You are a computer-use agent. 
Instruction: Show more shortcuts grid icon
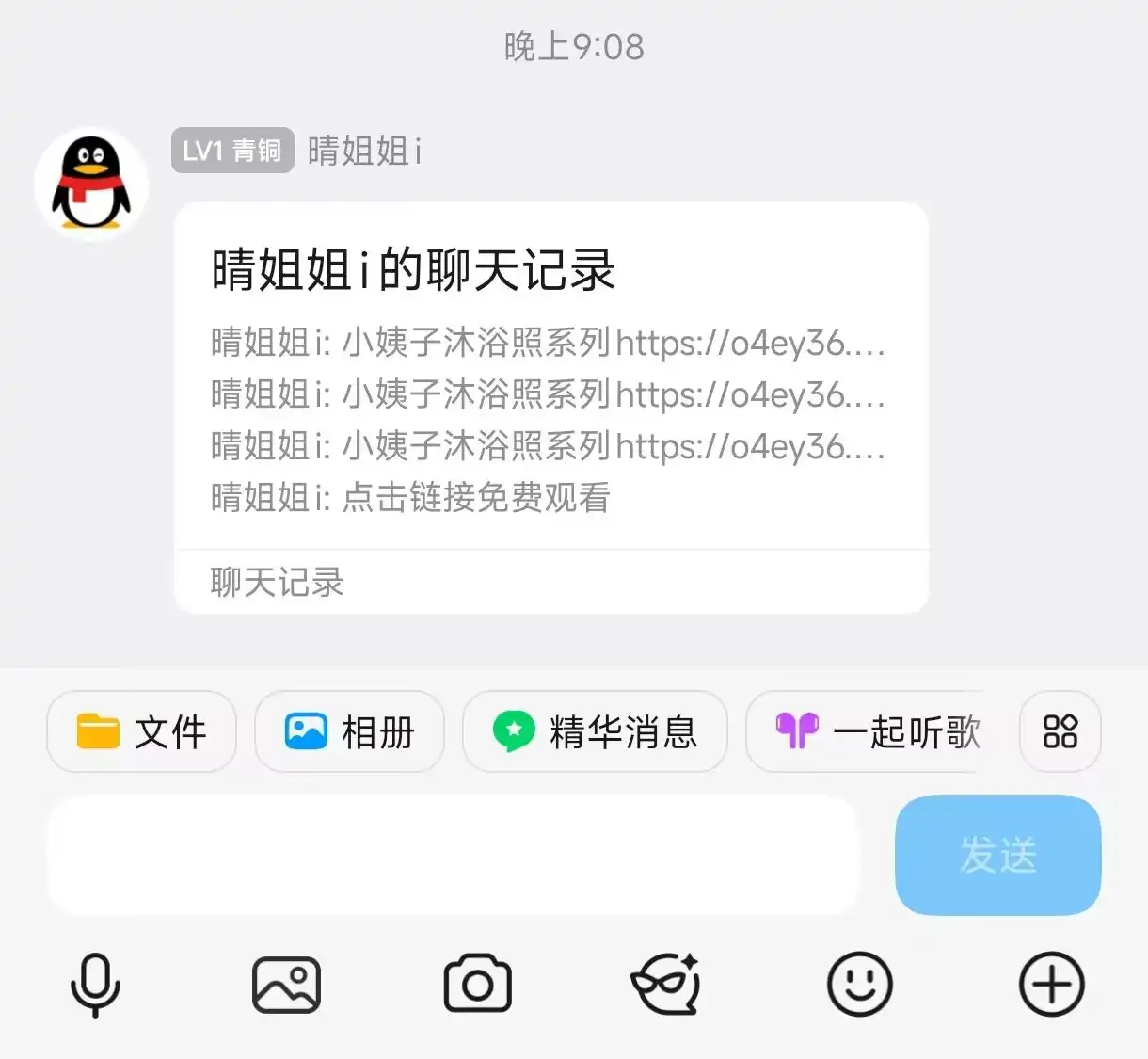1060,731
